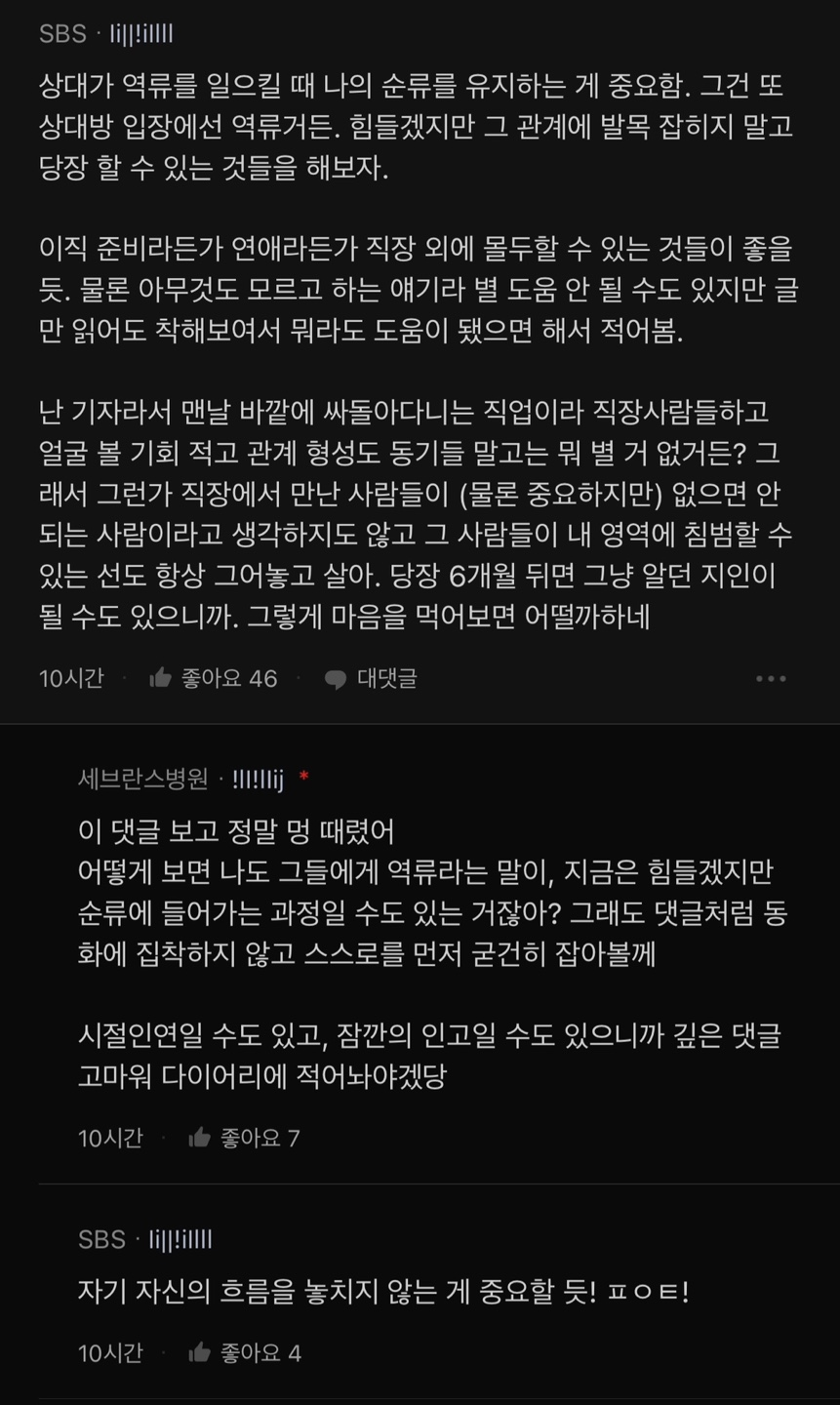Open the three-dot overflow menu

point(771,679)
